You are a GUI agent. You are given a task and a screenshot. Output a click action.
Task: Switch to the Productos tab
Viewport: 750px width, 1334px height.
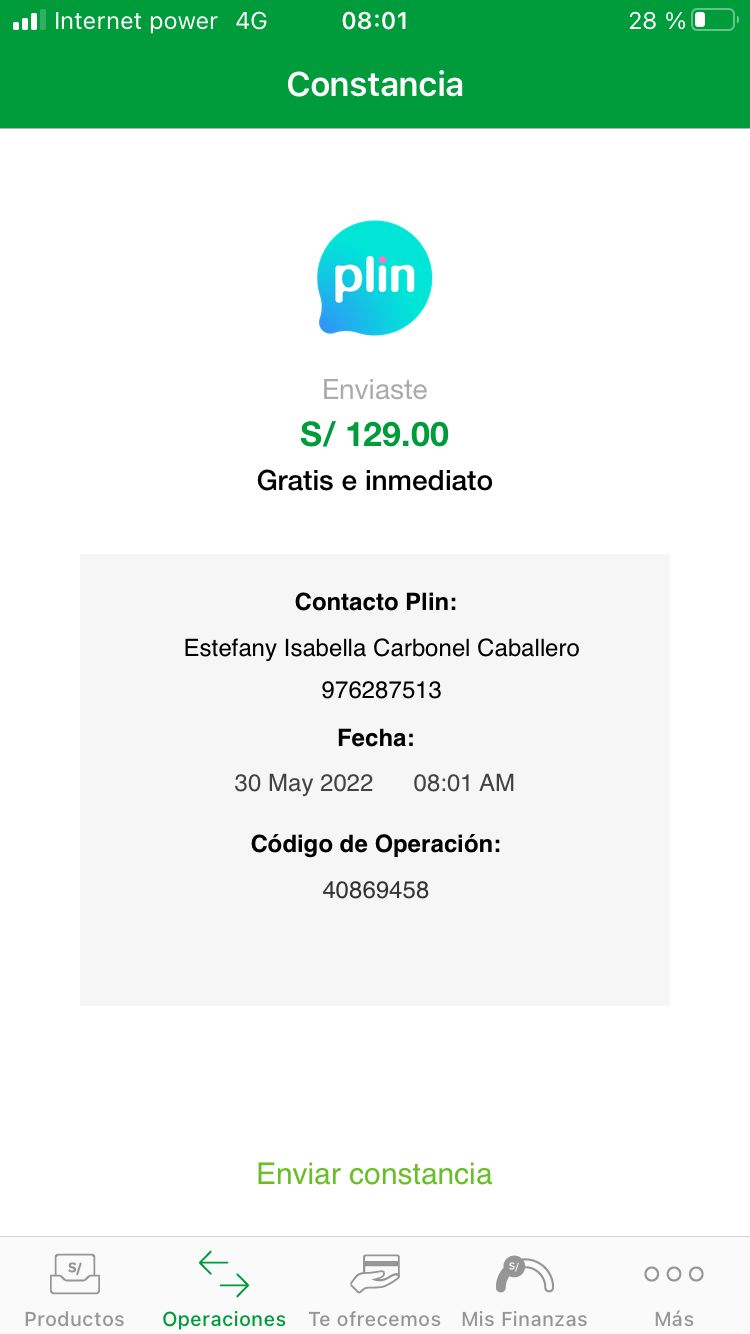point(75,1288)
